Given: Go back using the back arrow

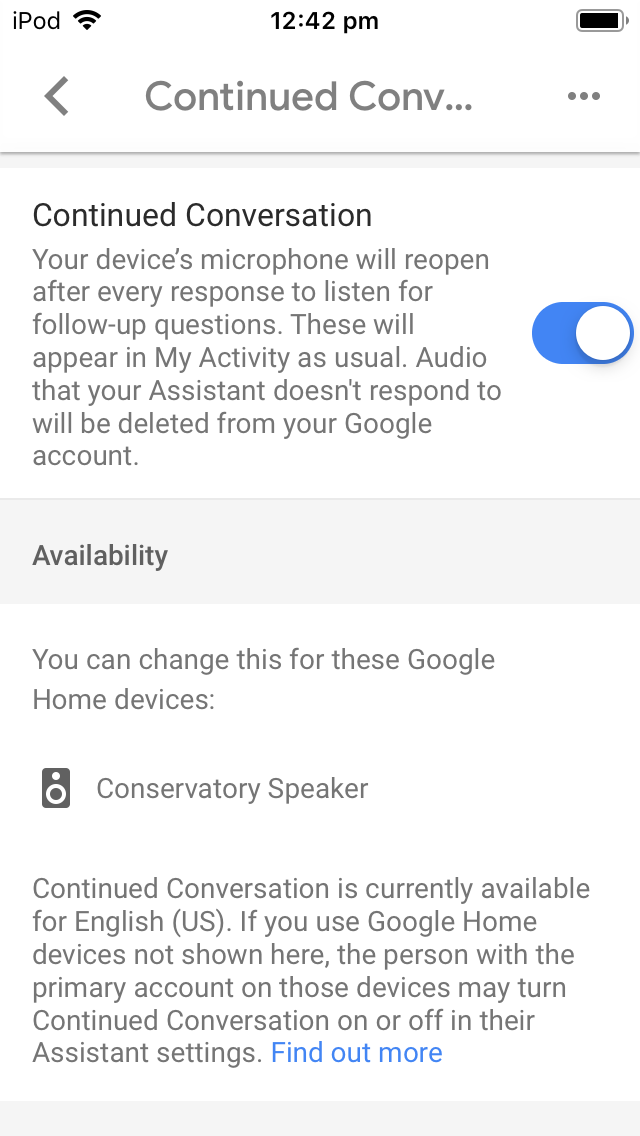Looking at the screenshot, I should 57,96.
